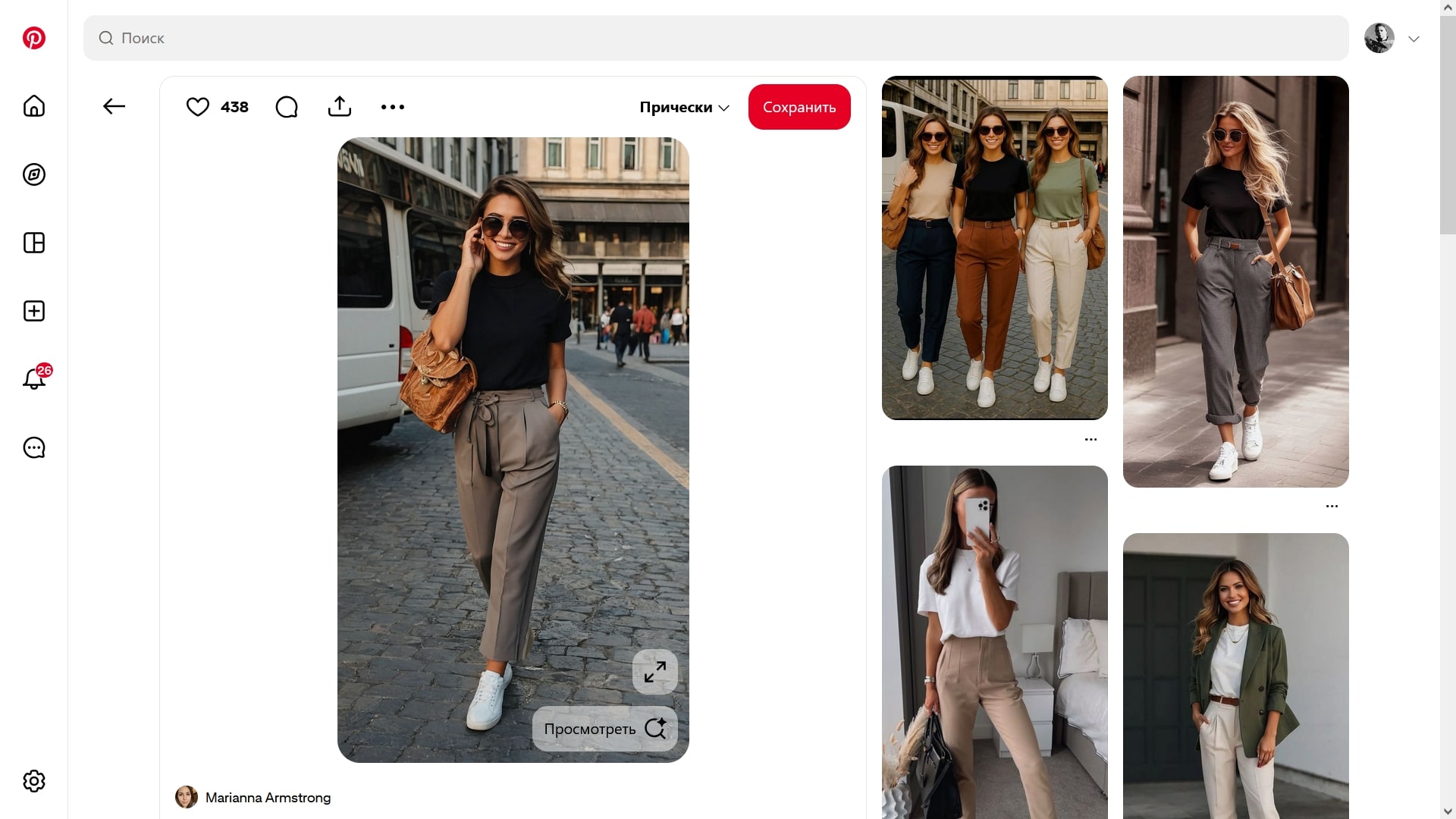The height and width of the screenshot is (819, 1456).
Task: Create a new pin with plus icon
Action: click(x=34, y=311)
